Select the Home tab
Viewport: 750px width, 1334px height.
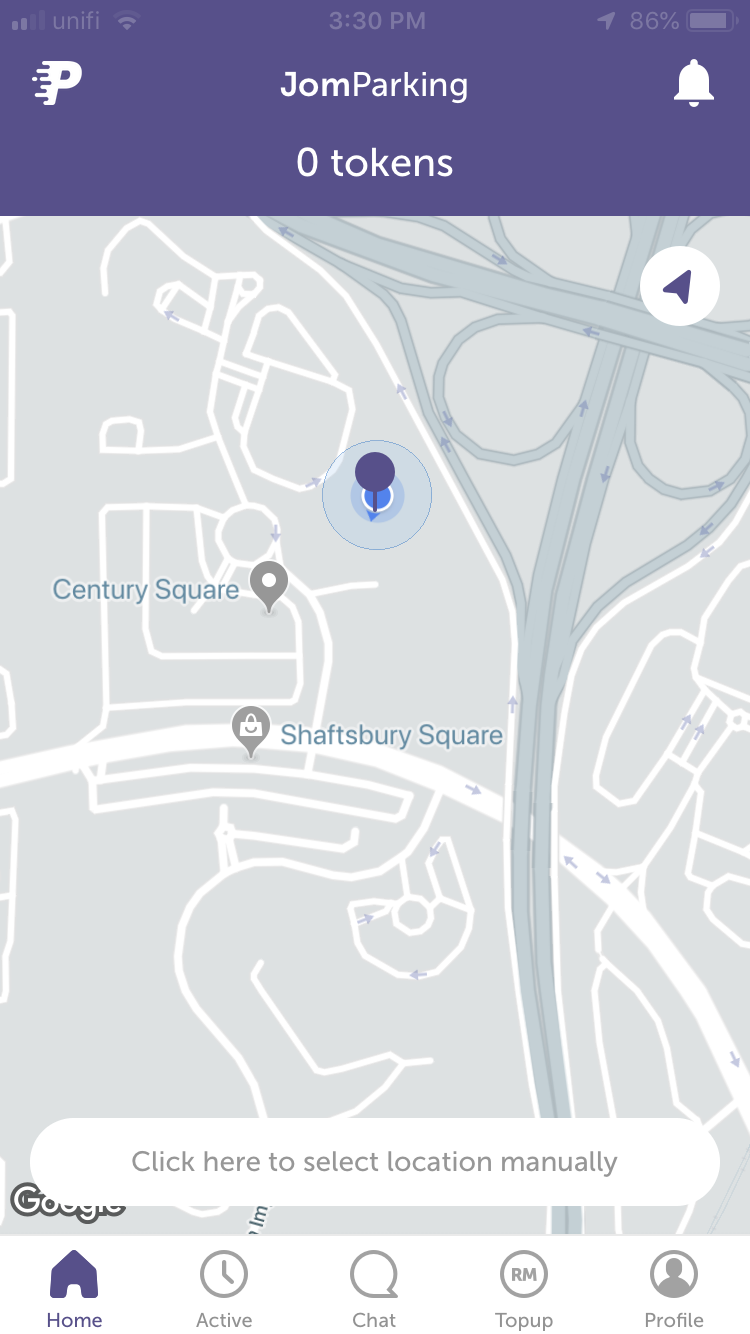74,1290
